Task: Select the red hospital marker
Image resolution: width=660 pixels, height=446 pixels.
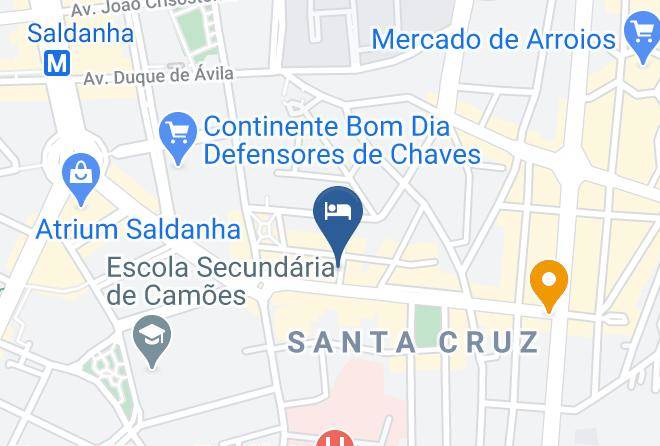Action: [335, 438]
